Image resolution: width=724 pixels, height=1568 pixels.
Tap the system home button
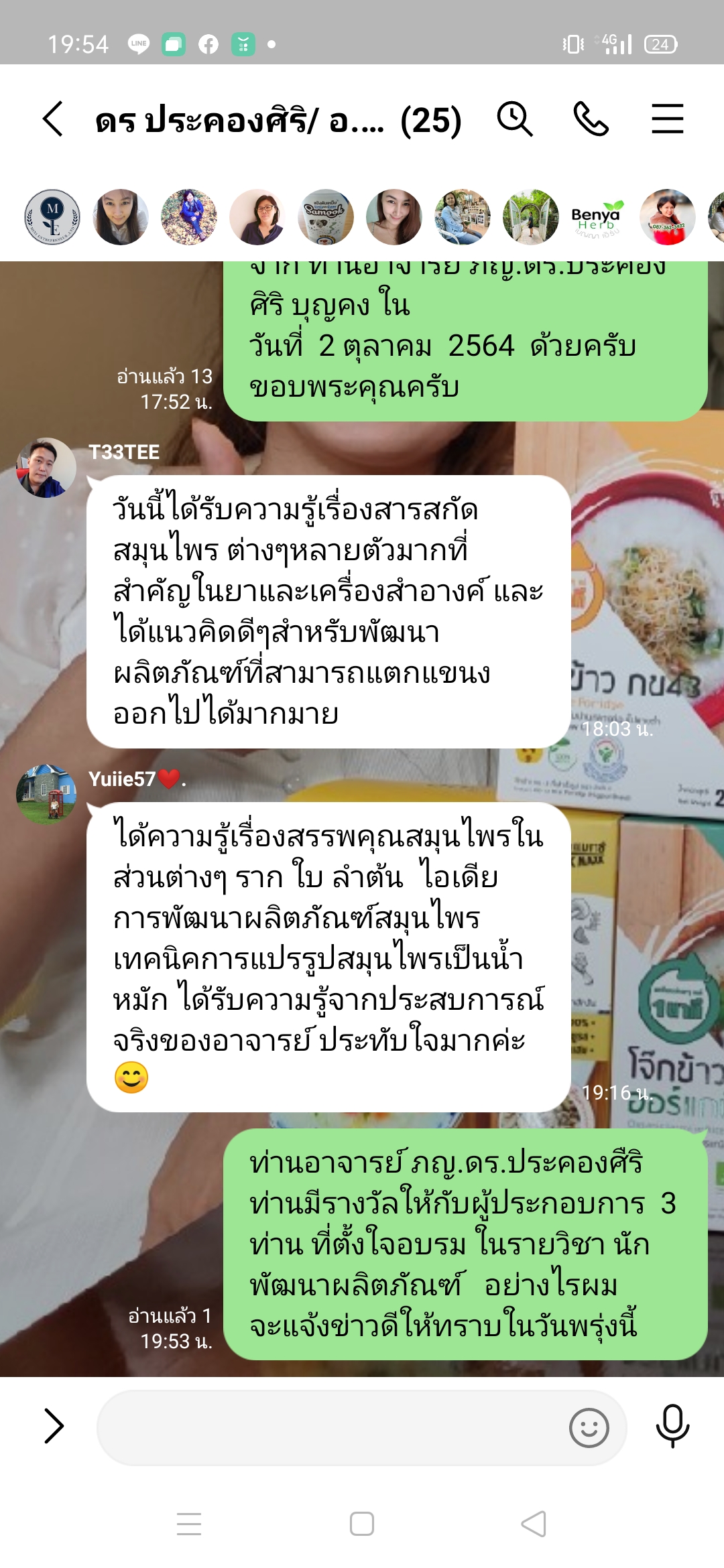point(362,1524)
